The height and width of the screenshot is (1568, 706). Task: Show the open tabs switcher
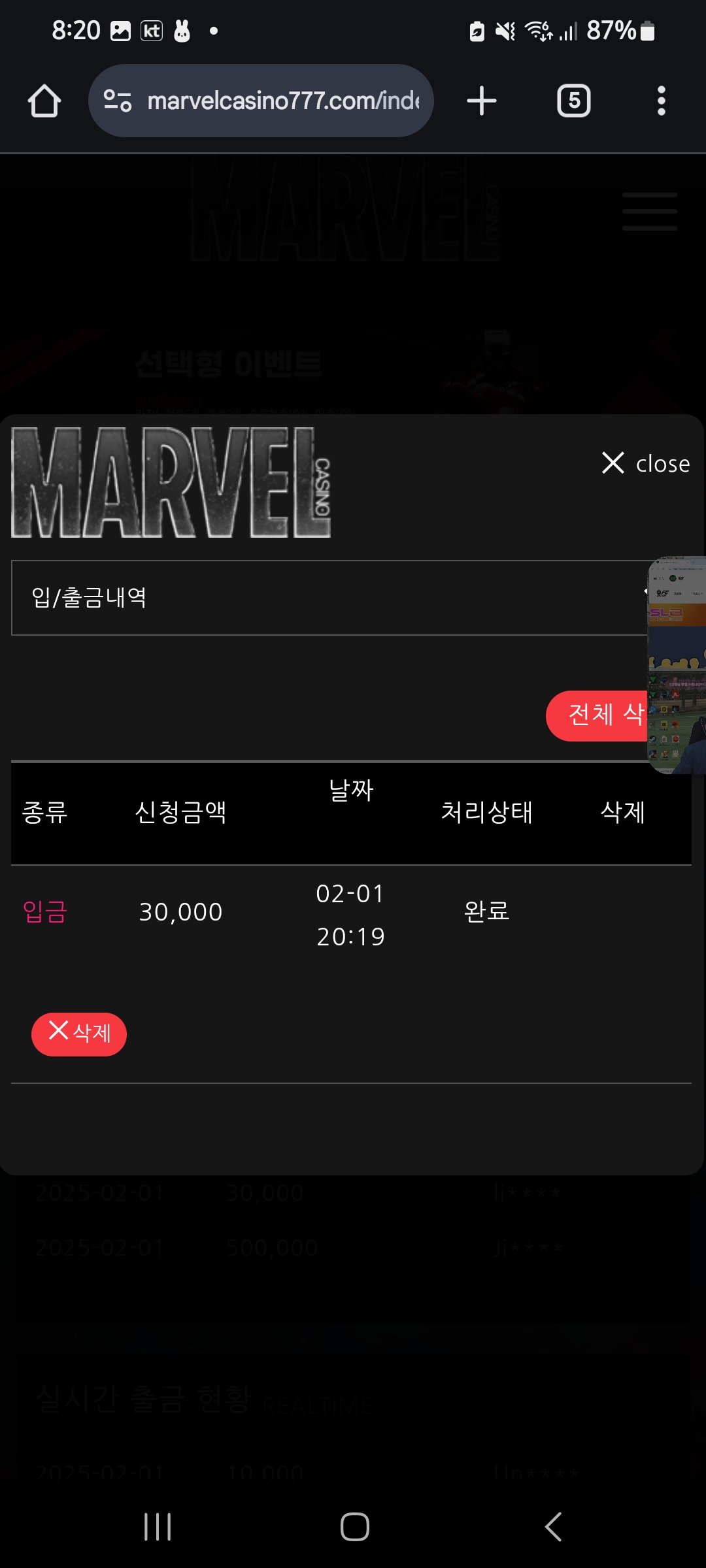(x=573, y=101)
